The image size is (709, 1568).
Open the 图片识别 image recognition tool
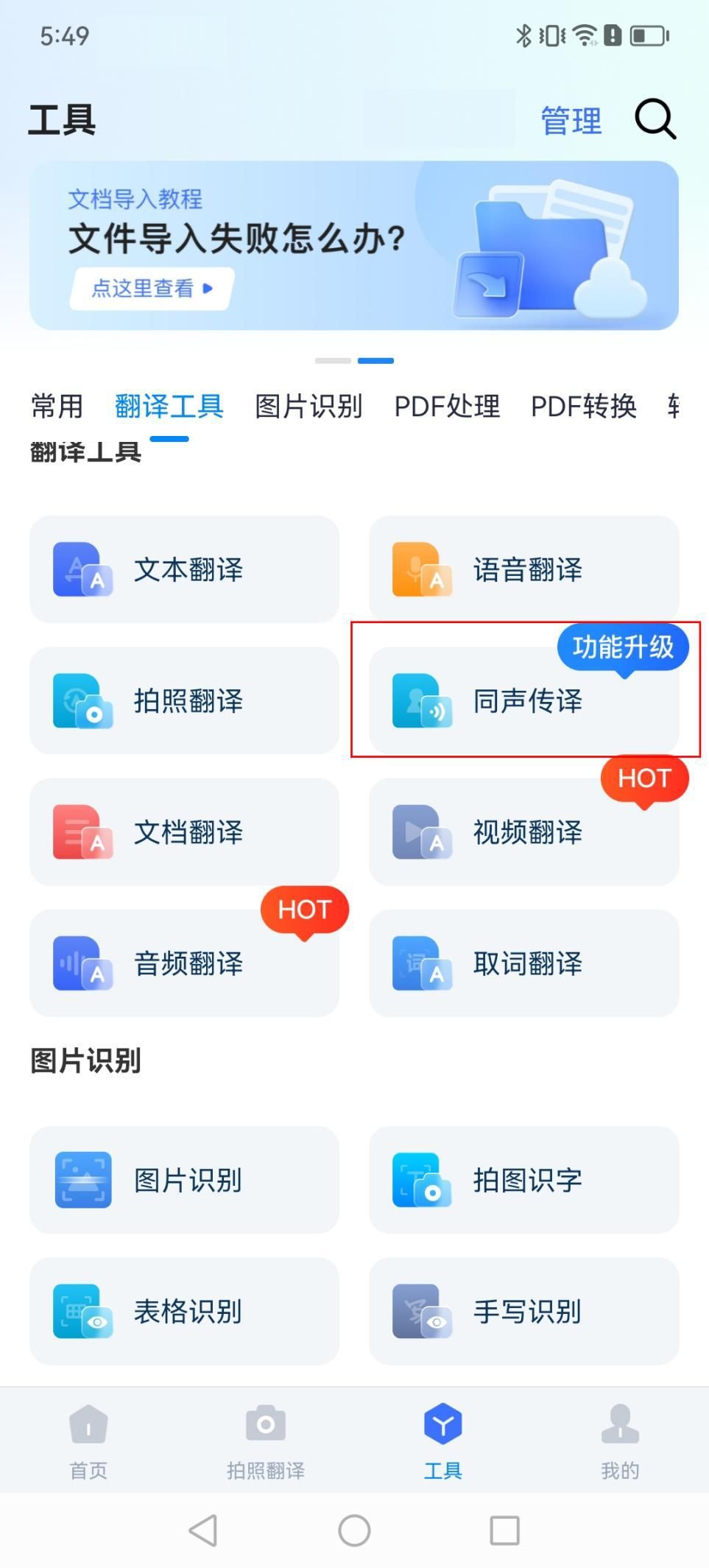184,1180
